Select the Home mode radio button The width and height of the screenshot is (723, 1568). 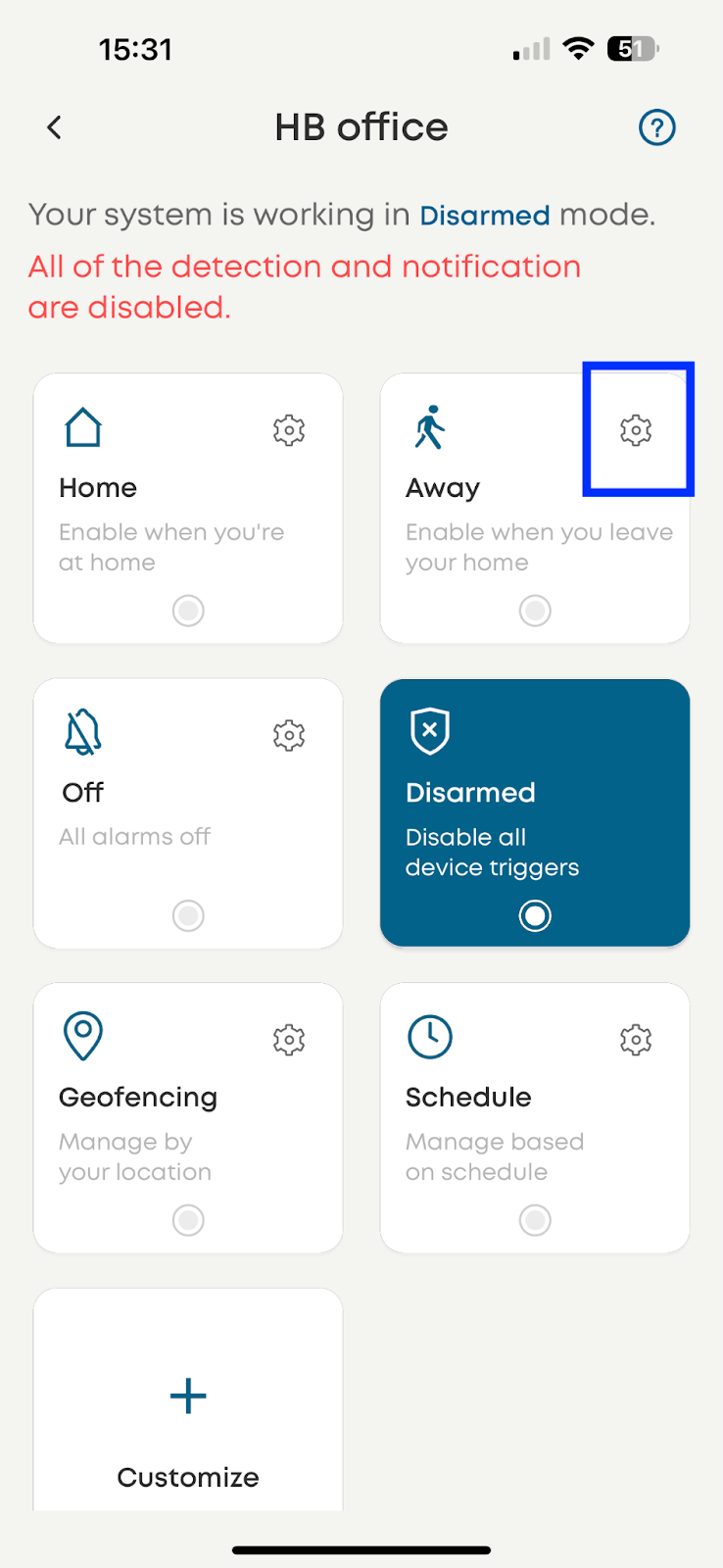tap(188, 611)
